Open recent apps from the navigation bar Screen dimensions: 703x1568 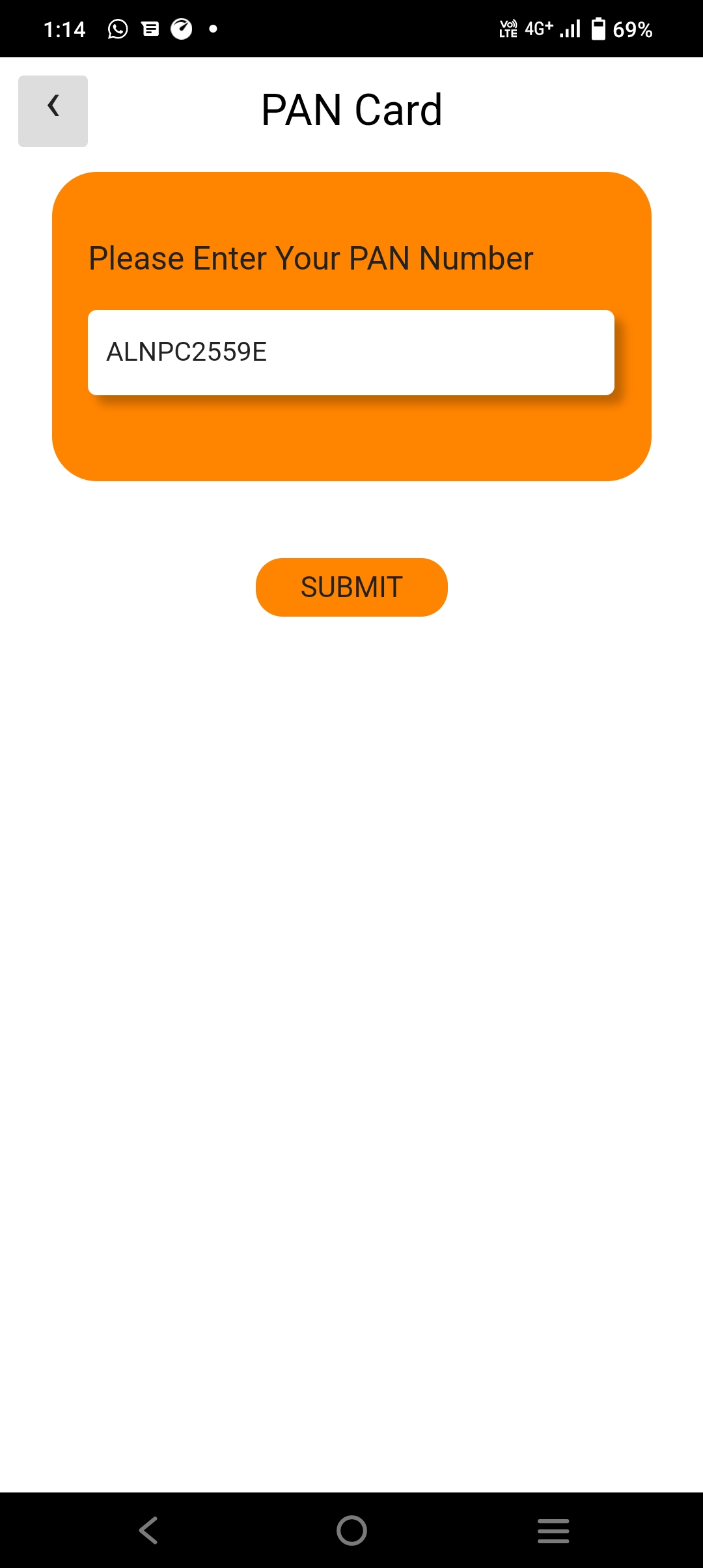pos(553,1530)
